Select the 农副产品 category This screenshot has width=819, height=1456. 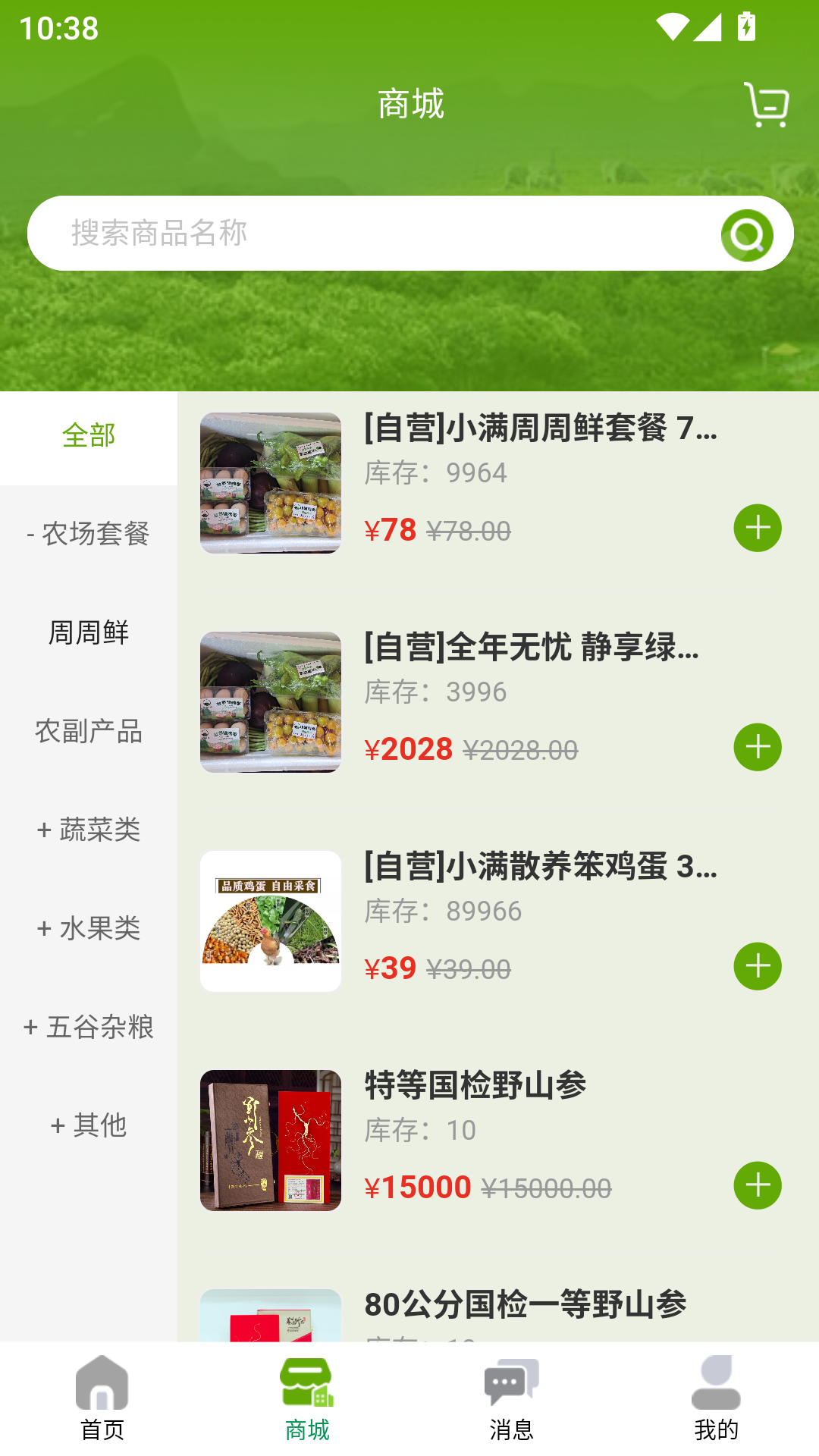89,731
